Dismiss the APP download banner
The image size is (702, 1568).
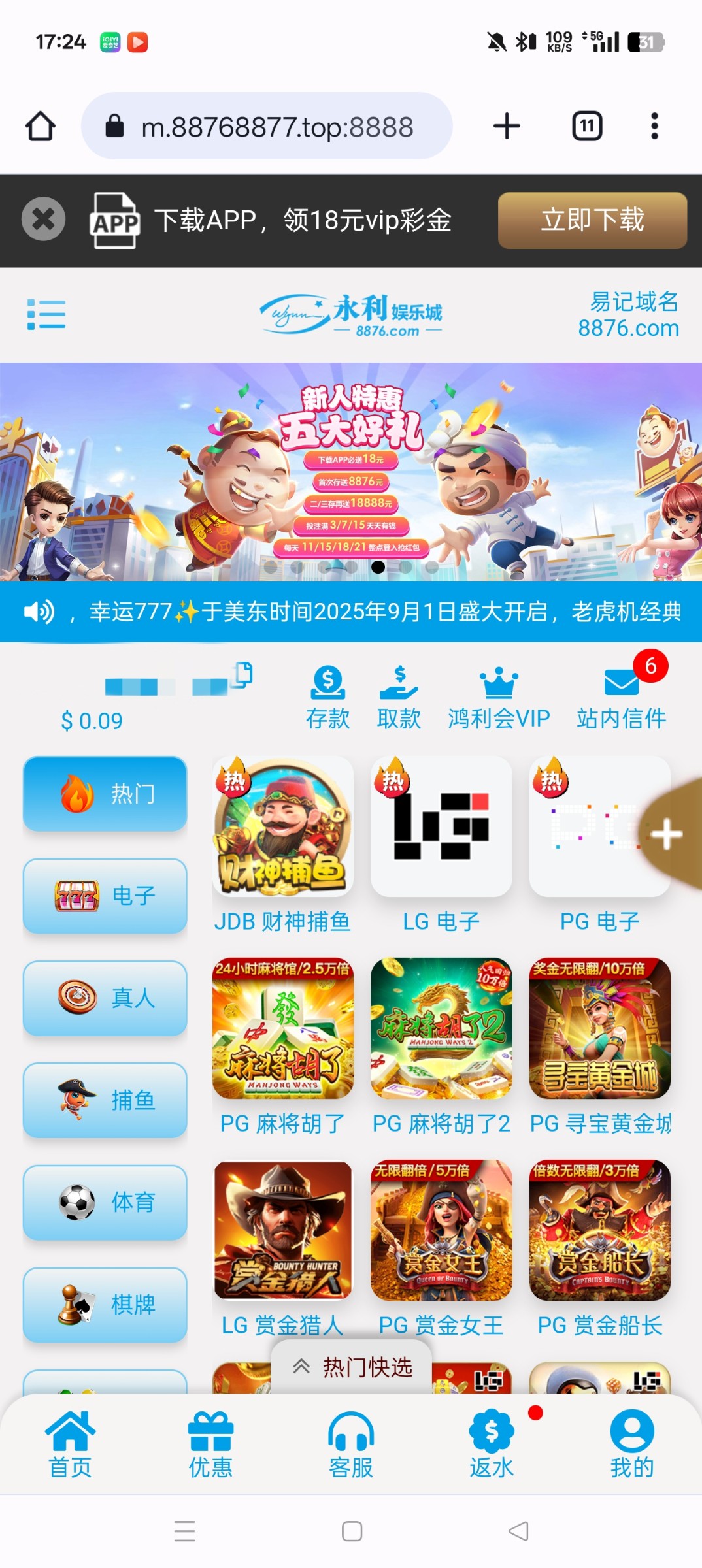click(x=43, y=219)
